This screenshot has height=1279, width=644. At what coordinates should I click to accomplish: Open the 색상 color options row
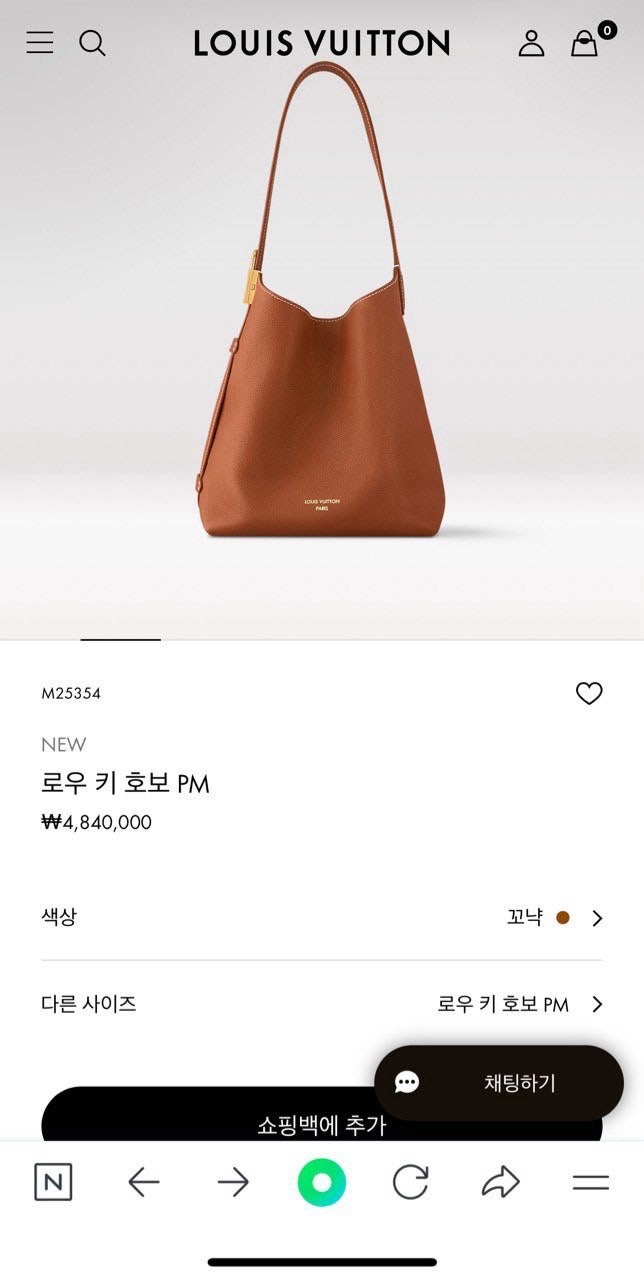[x=321, y=917]
